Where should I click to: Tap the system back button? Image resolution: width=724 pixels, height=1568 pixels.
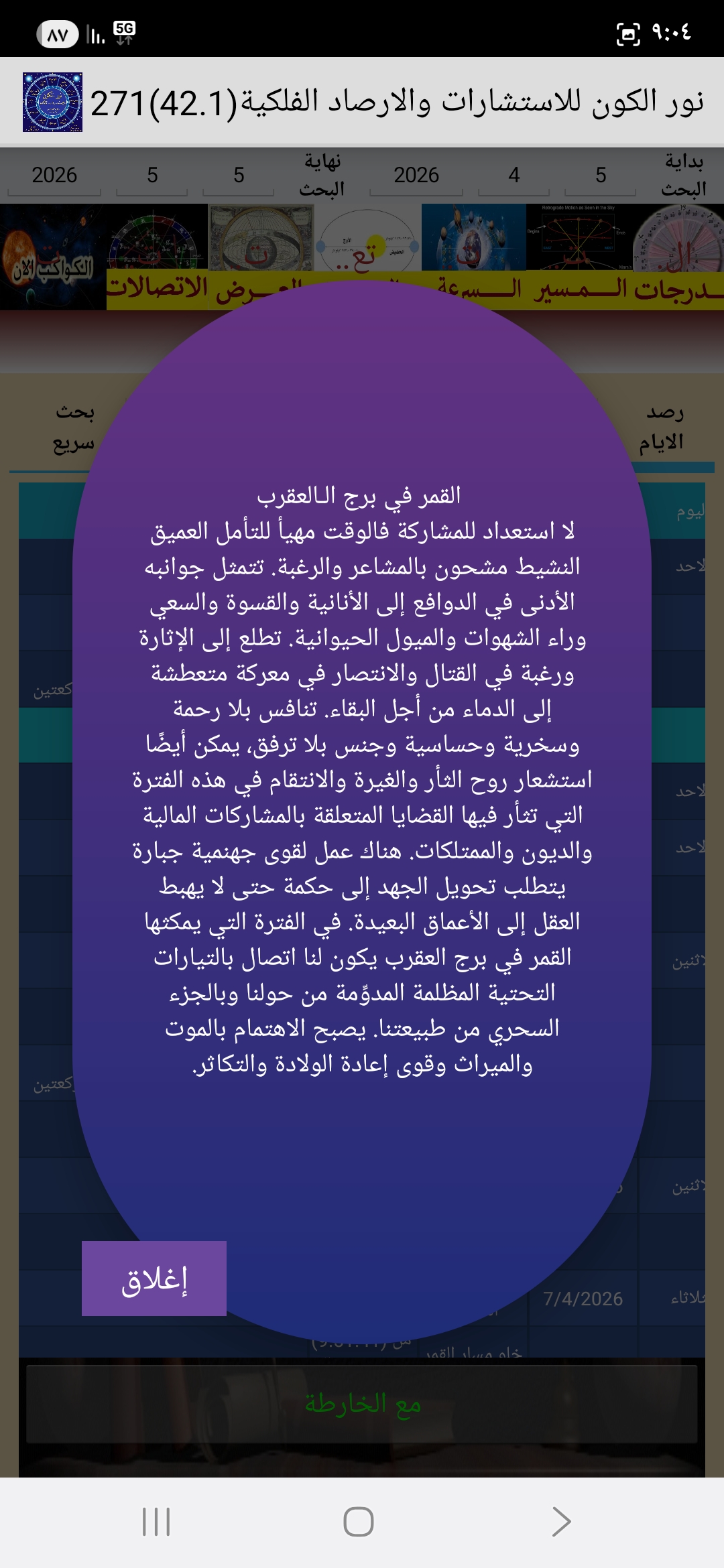tap(560, 1521)
